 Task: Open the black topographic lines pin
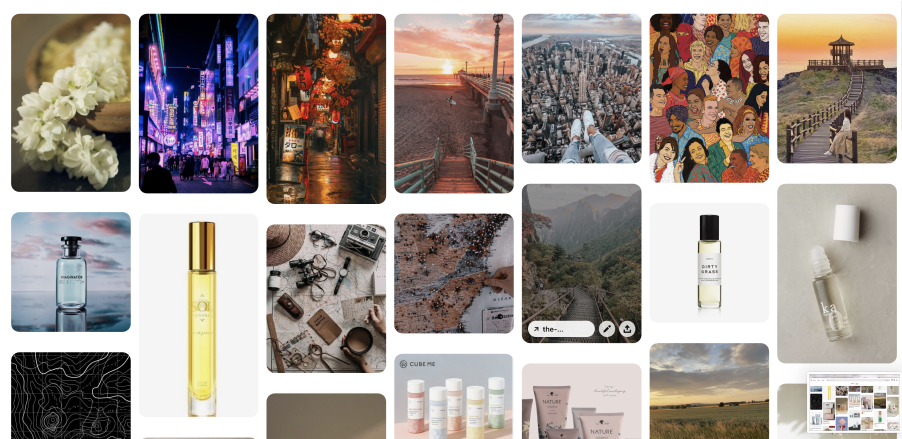[x=71, y=395]
